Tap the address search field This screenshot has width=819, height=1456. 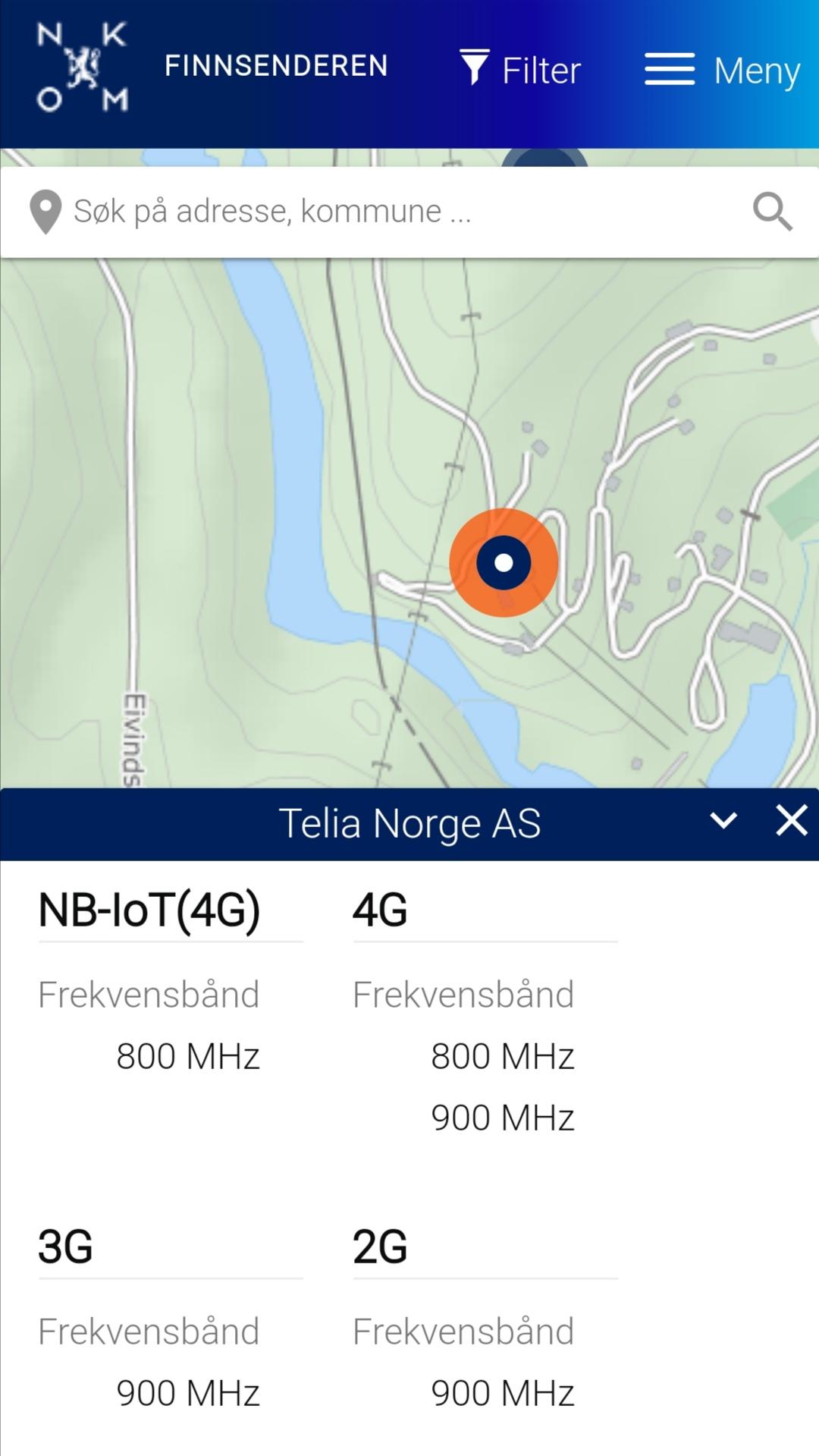click(387, 211)
